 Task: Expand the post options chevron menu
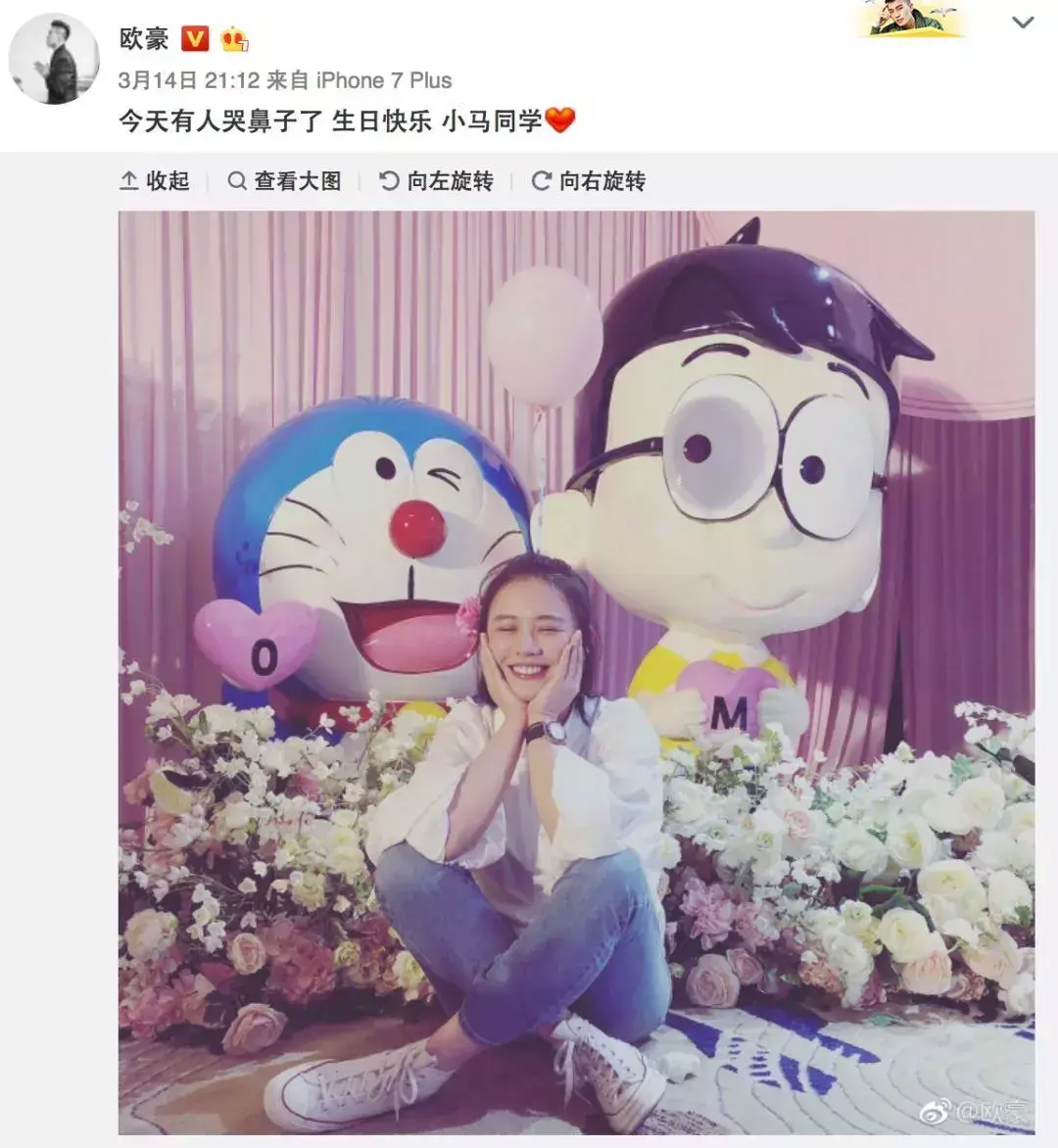1023,23
